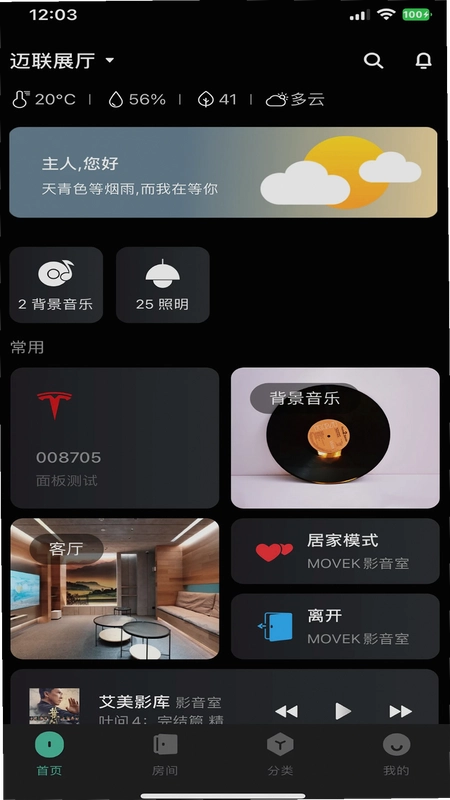This screenshot has height=800, width=450.
Task: Open the 008705 面板测试 card
Action: 115,438
